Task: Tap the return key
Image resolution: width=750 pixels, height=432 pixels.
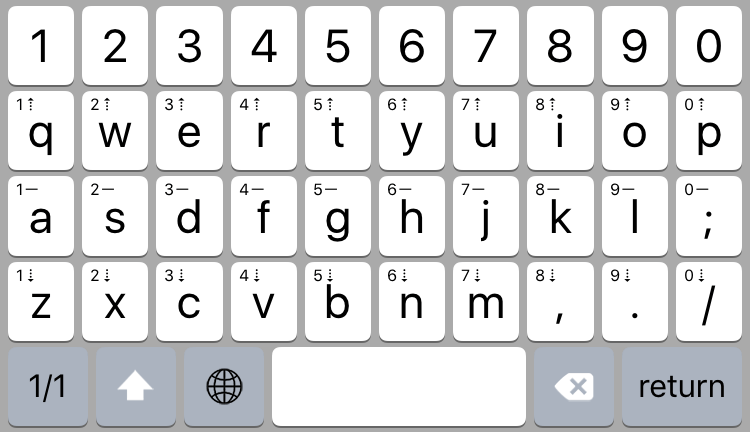Action: click(682, 387)
